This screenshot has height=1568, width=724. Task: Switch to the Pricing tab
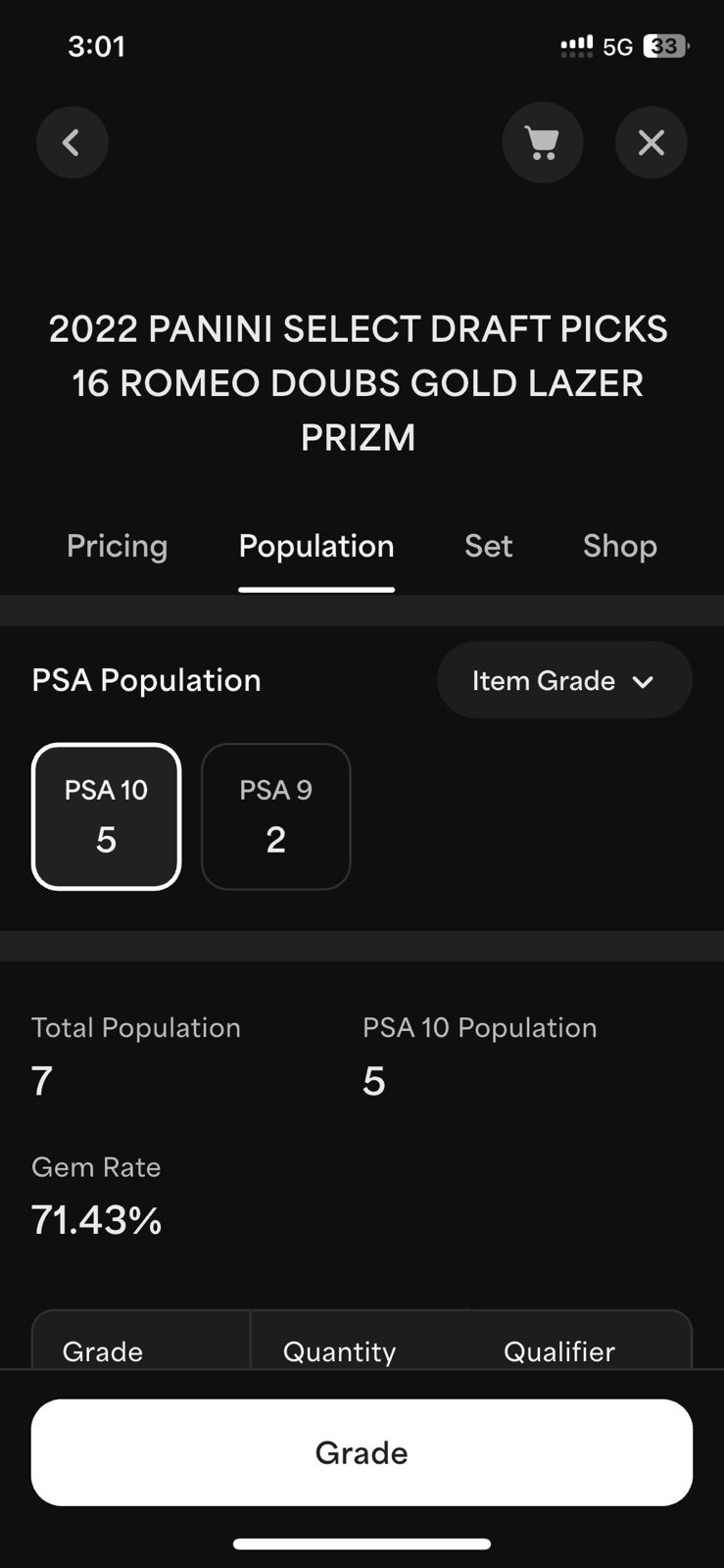coord(118,546)
